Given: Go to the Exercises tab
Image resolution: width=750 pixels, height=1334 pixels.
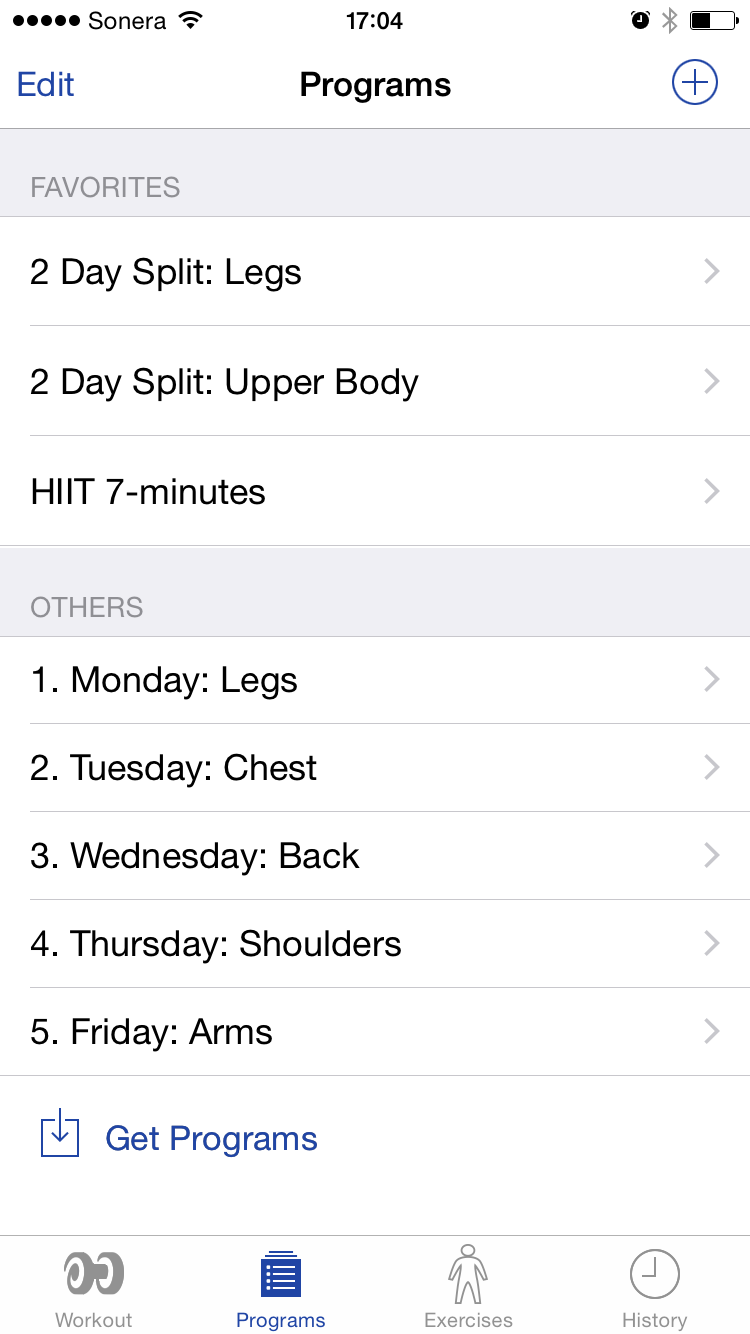Looking at the screenshot, I should click(468, 1287).
